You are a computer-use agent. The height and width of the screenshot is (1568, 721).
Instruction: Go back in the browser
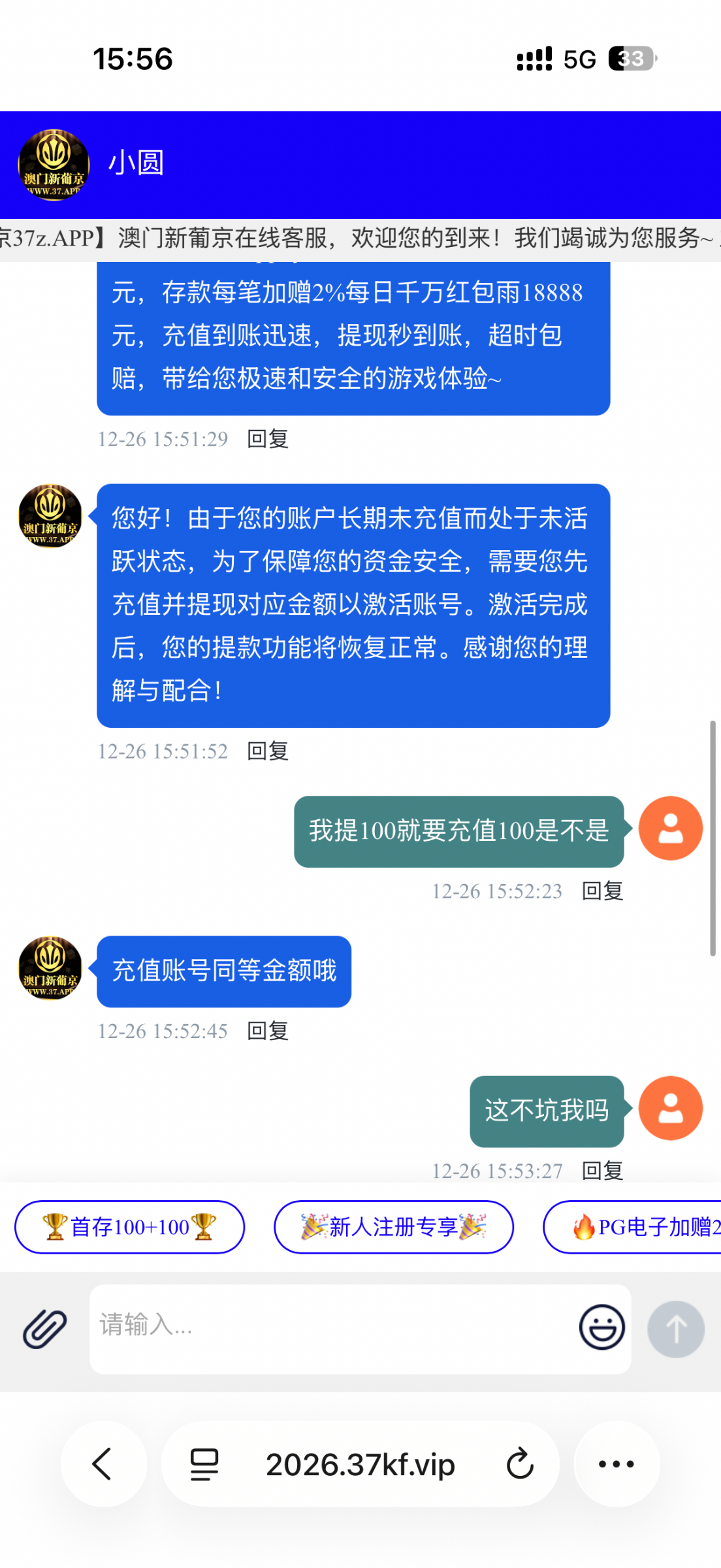(x=103, y=1463)
